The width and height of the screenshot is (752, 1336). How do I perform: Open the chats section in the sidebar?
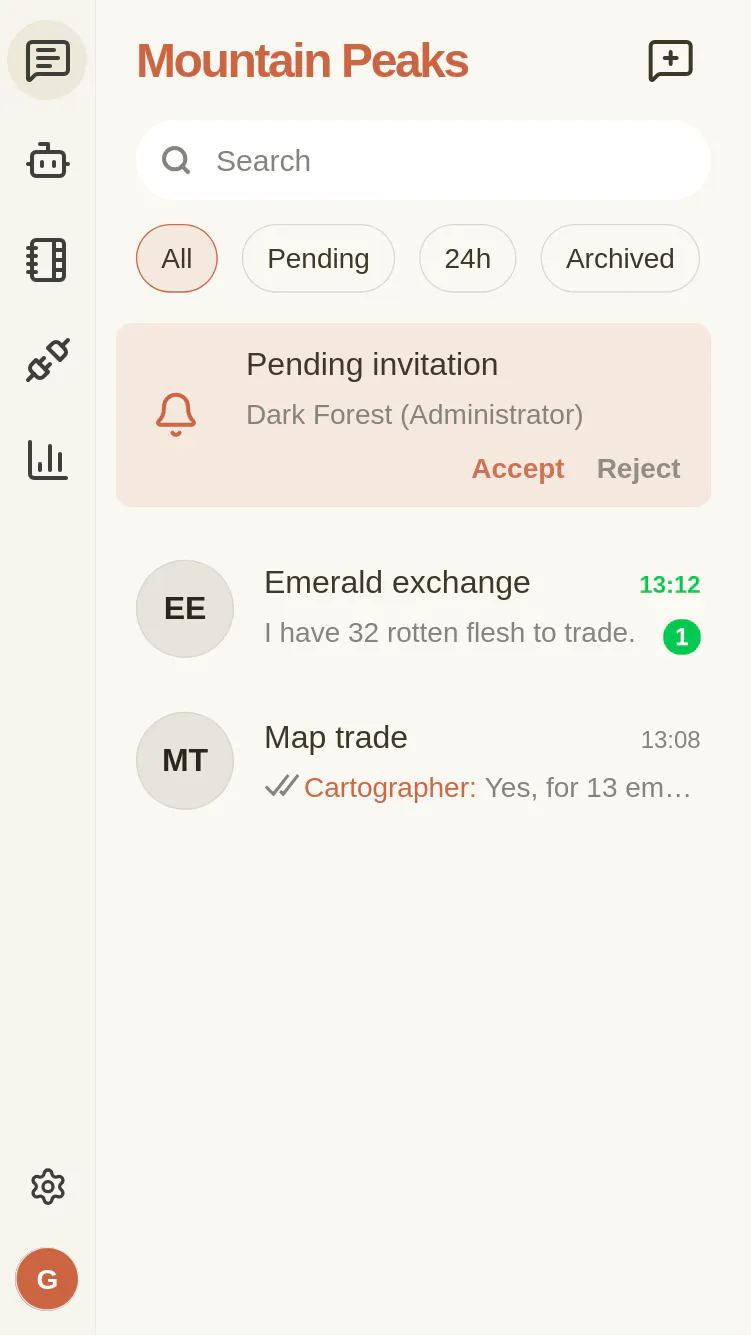pyautogui.click(x=47, y=60)
